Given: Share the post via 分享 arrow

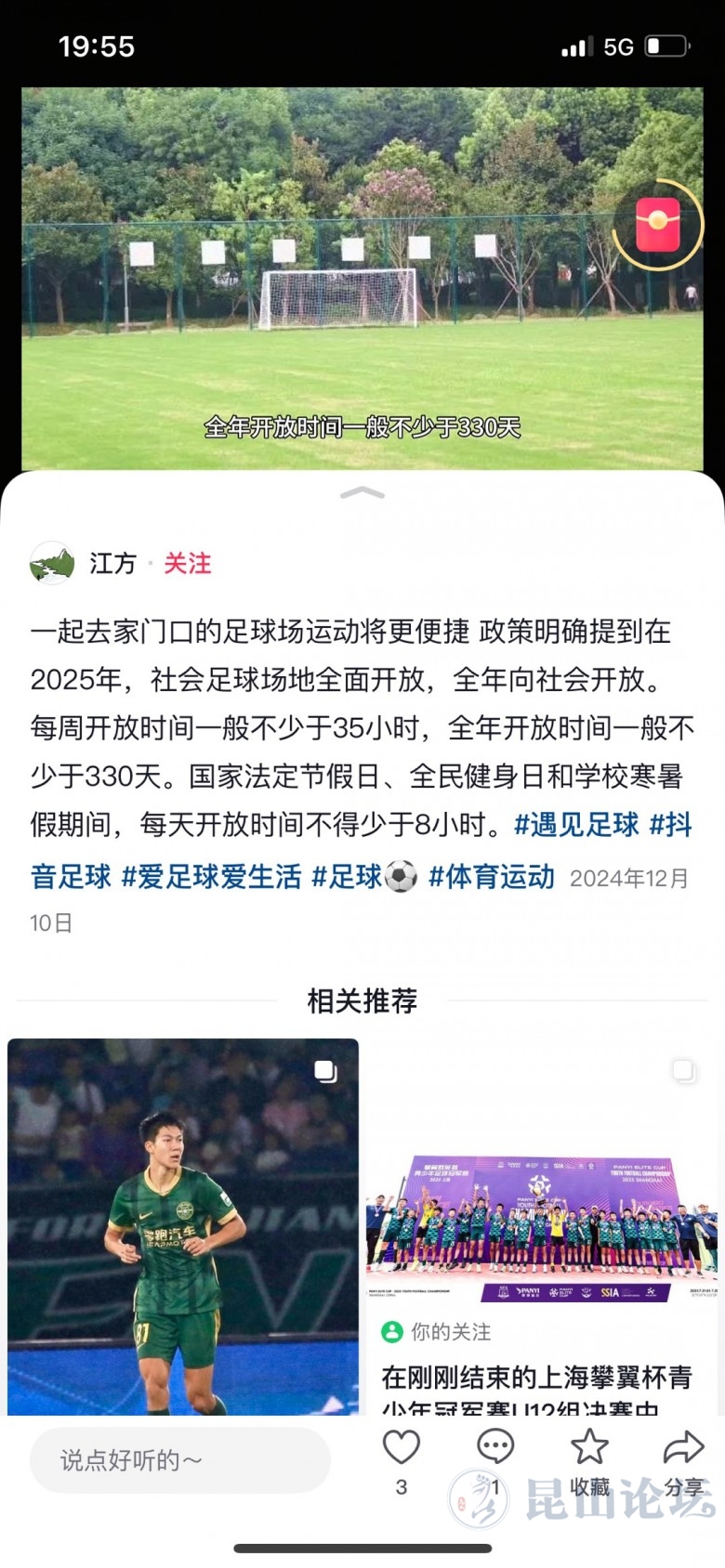Looking at the screenshot, I should (x=684, y=1447).
